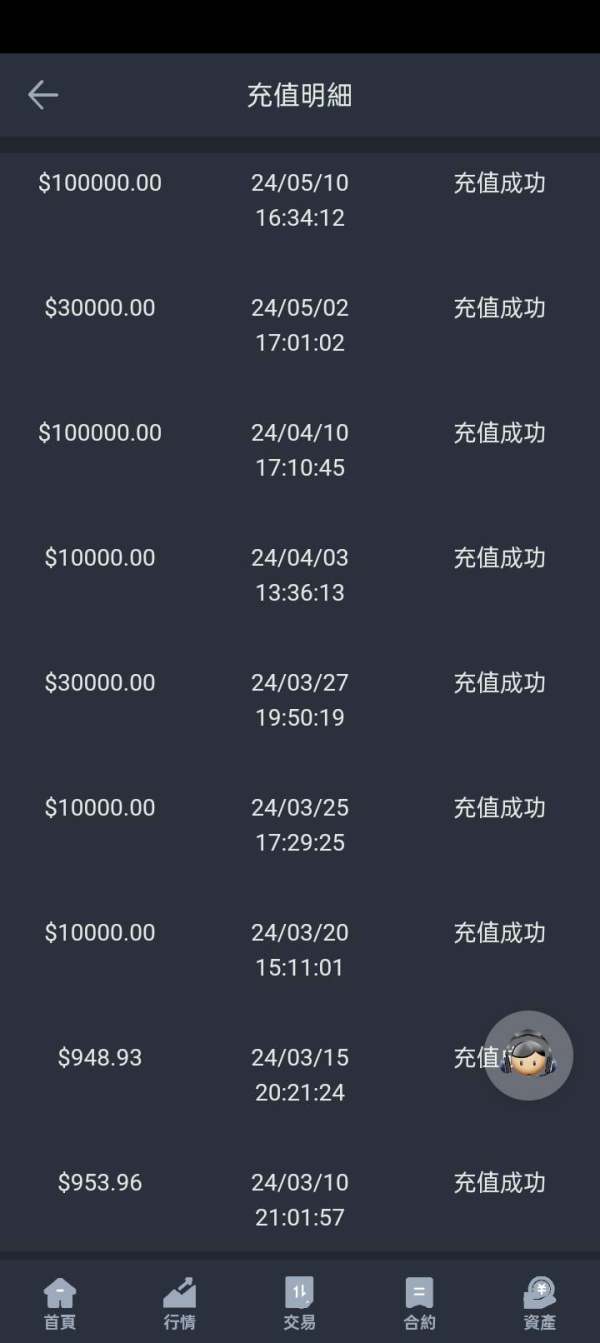Go to the 資產 assets tab

[x=540, y=1303]
